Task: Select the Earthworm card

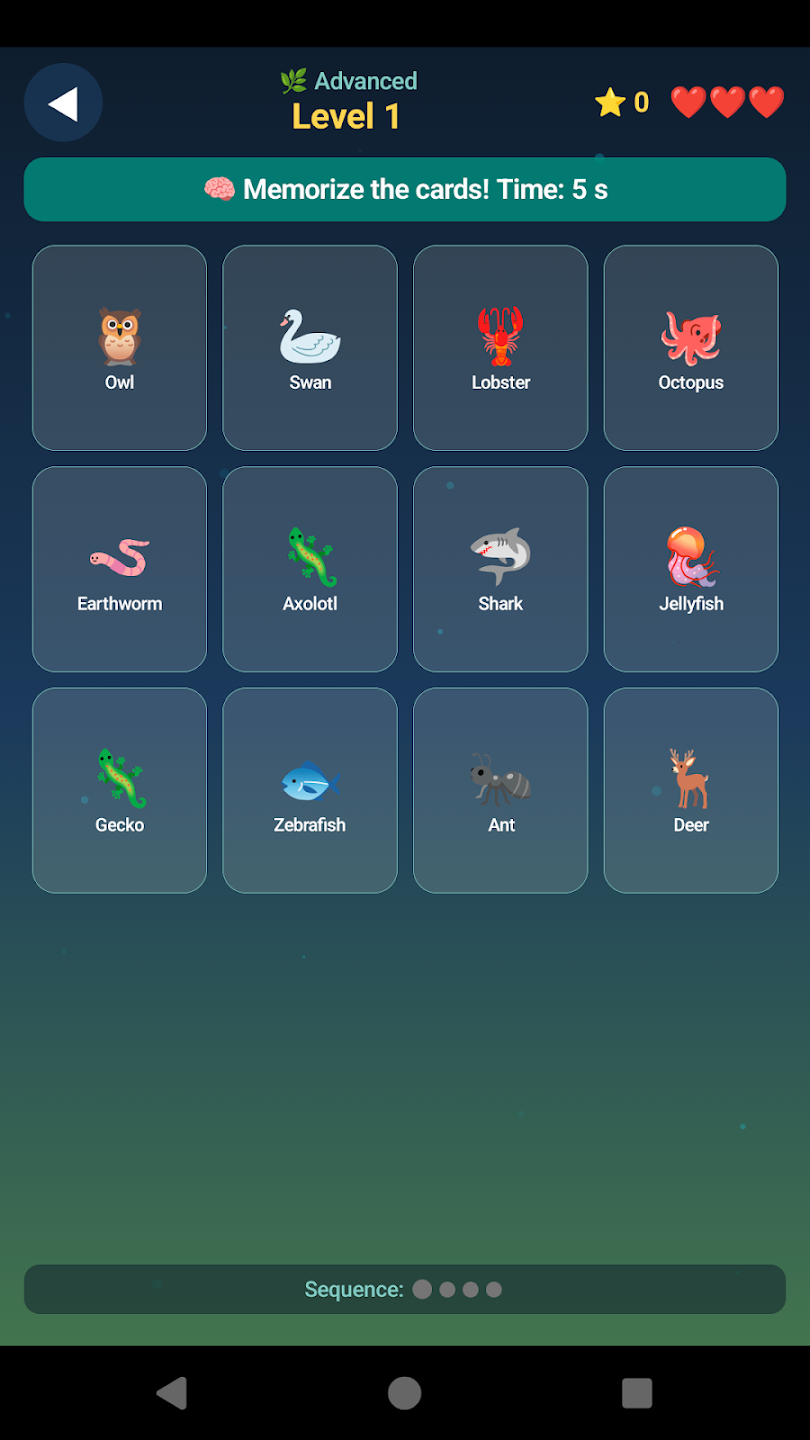Action: click(x=119, y=569)
